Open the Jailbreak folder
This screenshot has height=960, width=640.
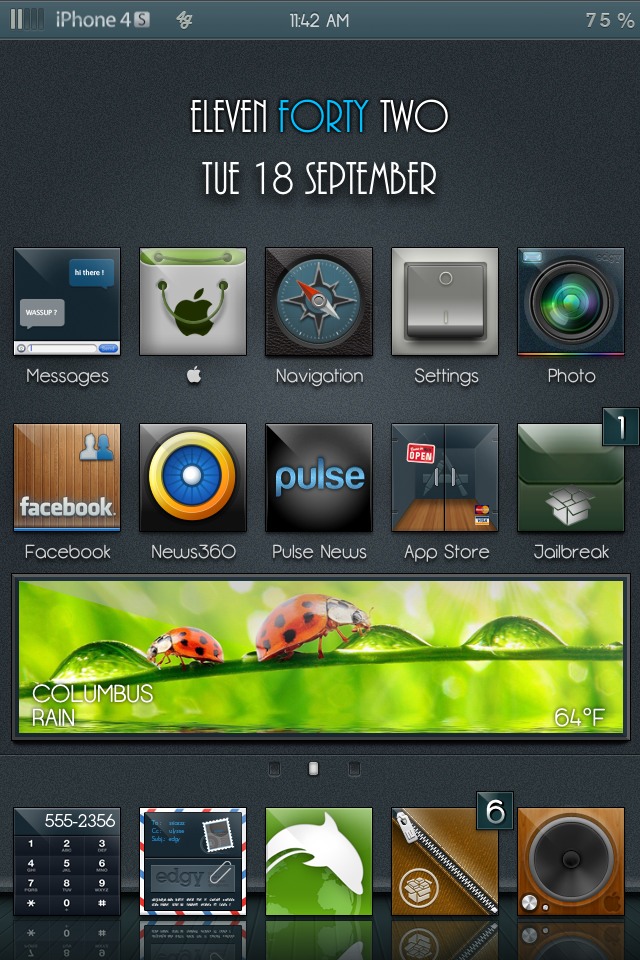click(571, 477)
